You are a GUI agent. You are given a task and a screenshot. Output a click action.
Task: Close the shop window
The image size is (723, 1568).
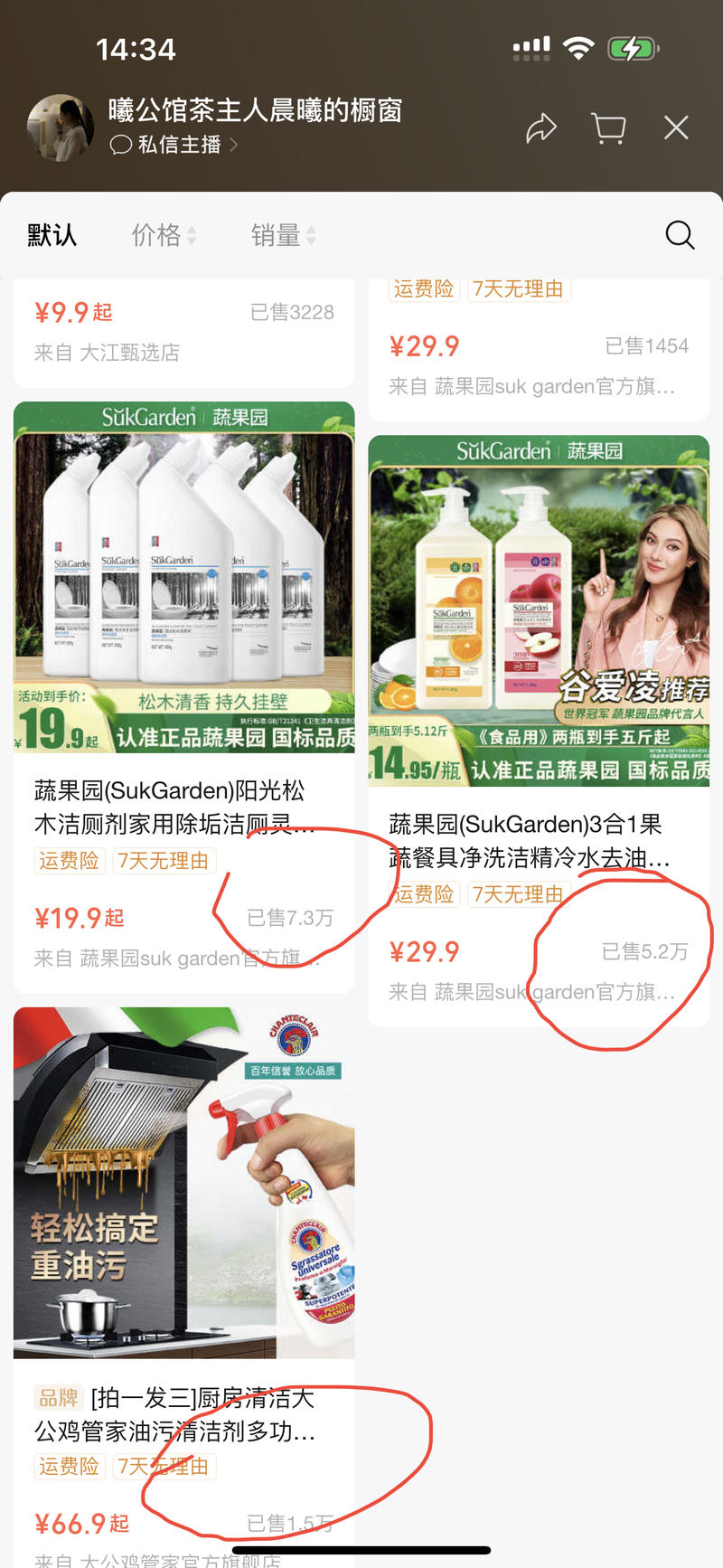[x=676, y=128]
